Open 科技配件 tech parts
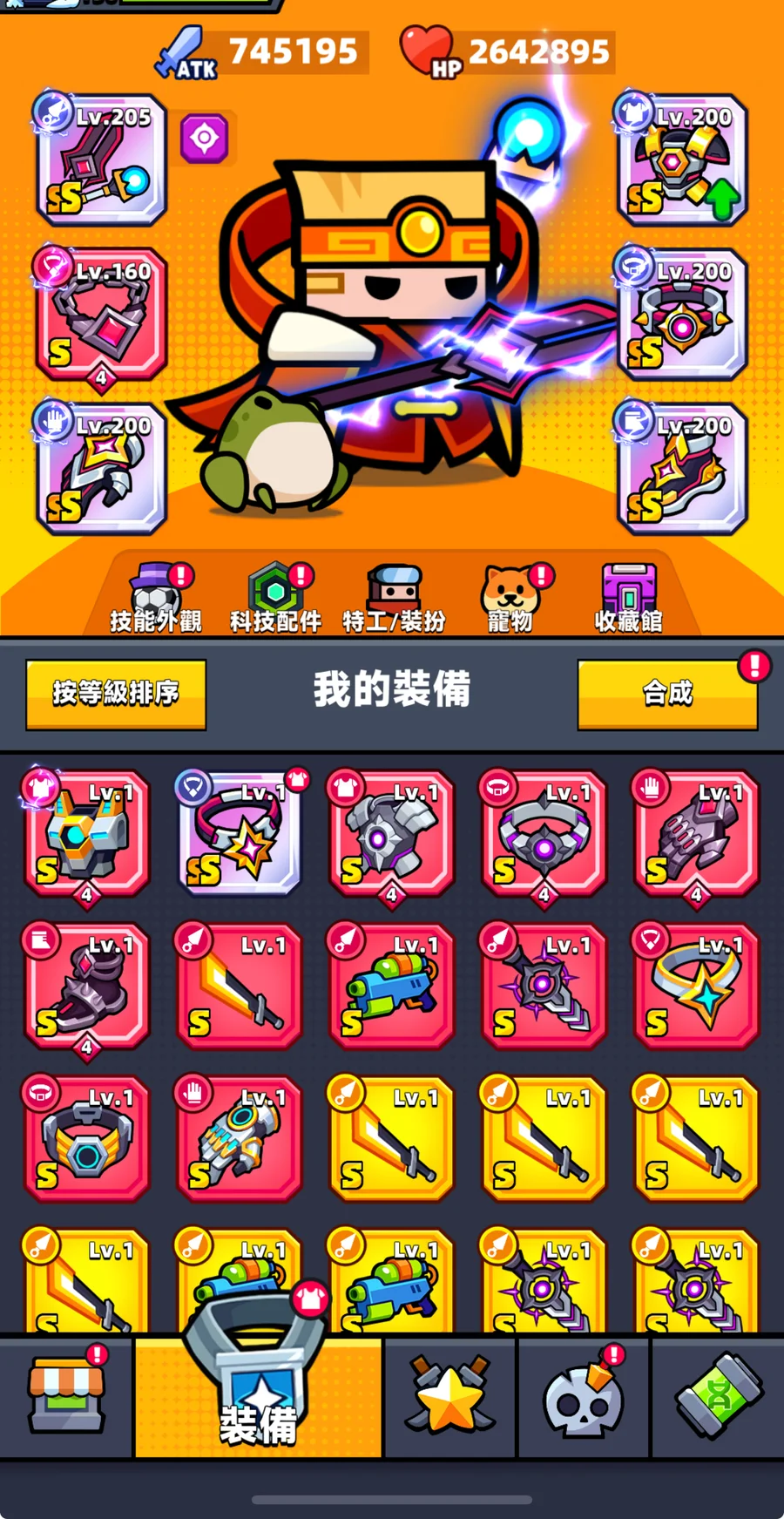This screenshot has height=1519, width=784. (x=276, y=600)
